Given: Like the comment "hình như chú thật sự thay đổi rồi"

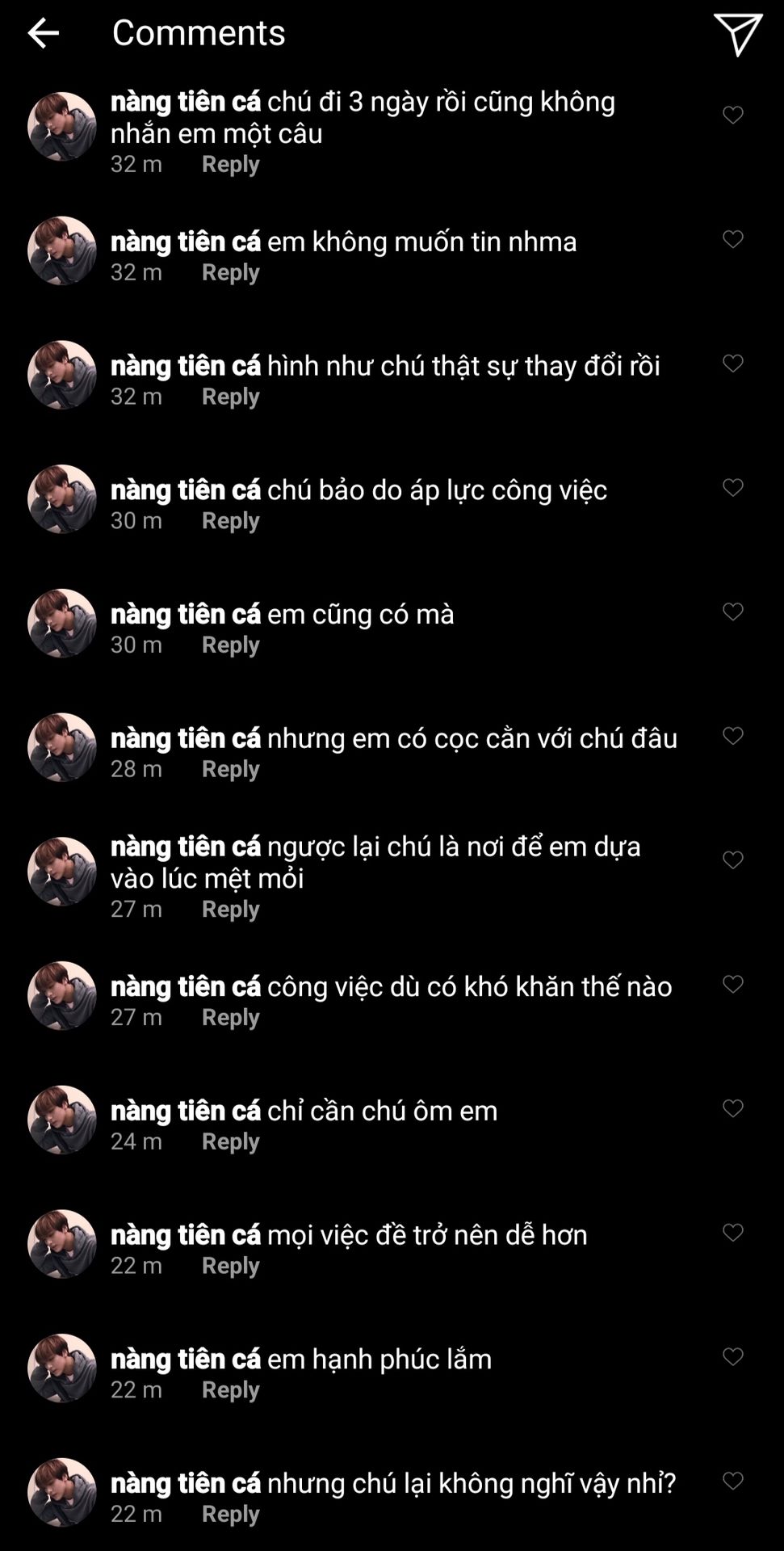Looking at the screenshot, I should pos(732,364).
